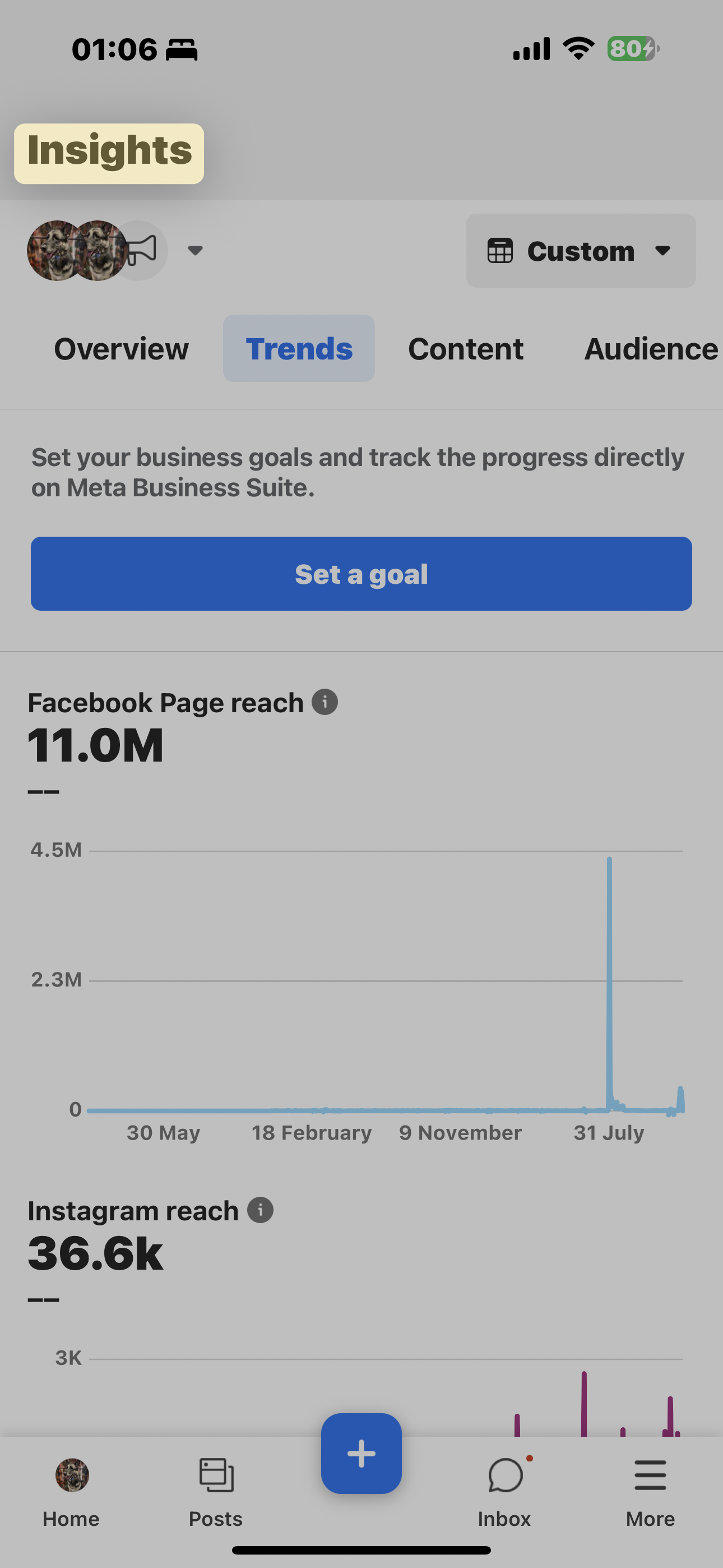Switch to the Overview tab
Image resolution: width=723 pixels, height=1568 pixels.
coord(121,349)
